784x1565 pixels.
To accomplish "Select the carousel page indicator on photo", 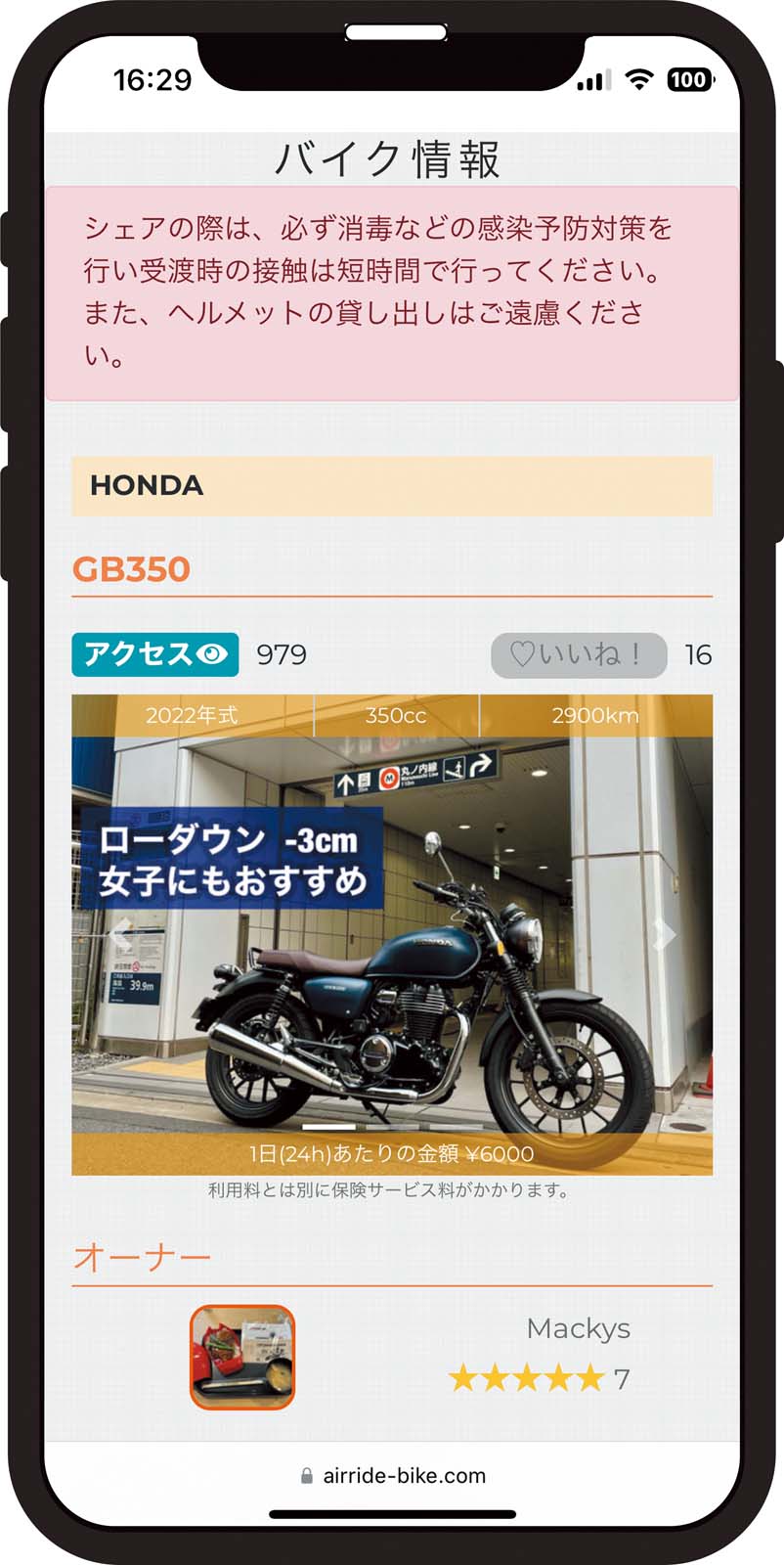I will [x=329, y=1127].
